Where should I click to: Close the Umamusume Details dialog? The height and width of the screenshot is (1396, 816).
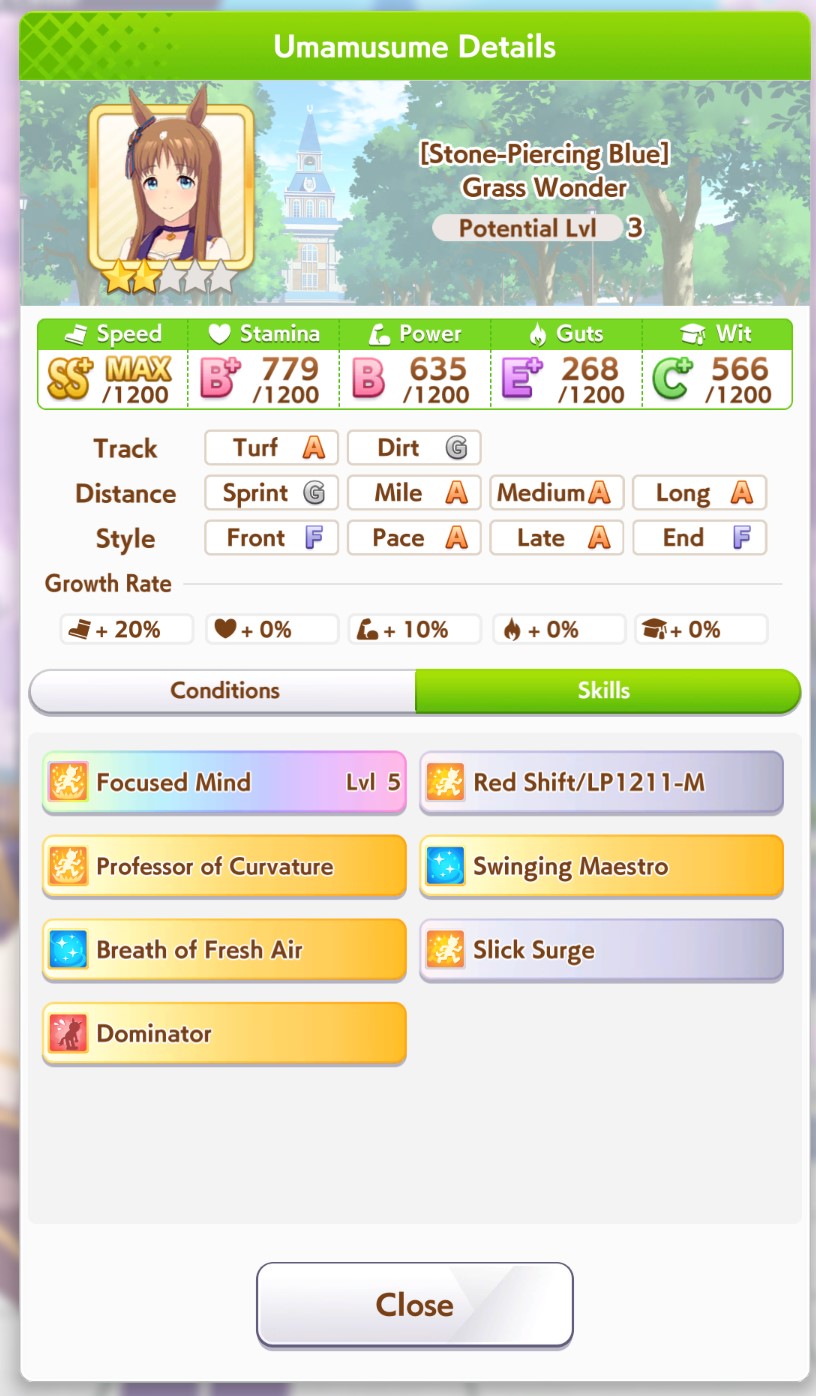tap(414, 1304)
